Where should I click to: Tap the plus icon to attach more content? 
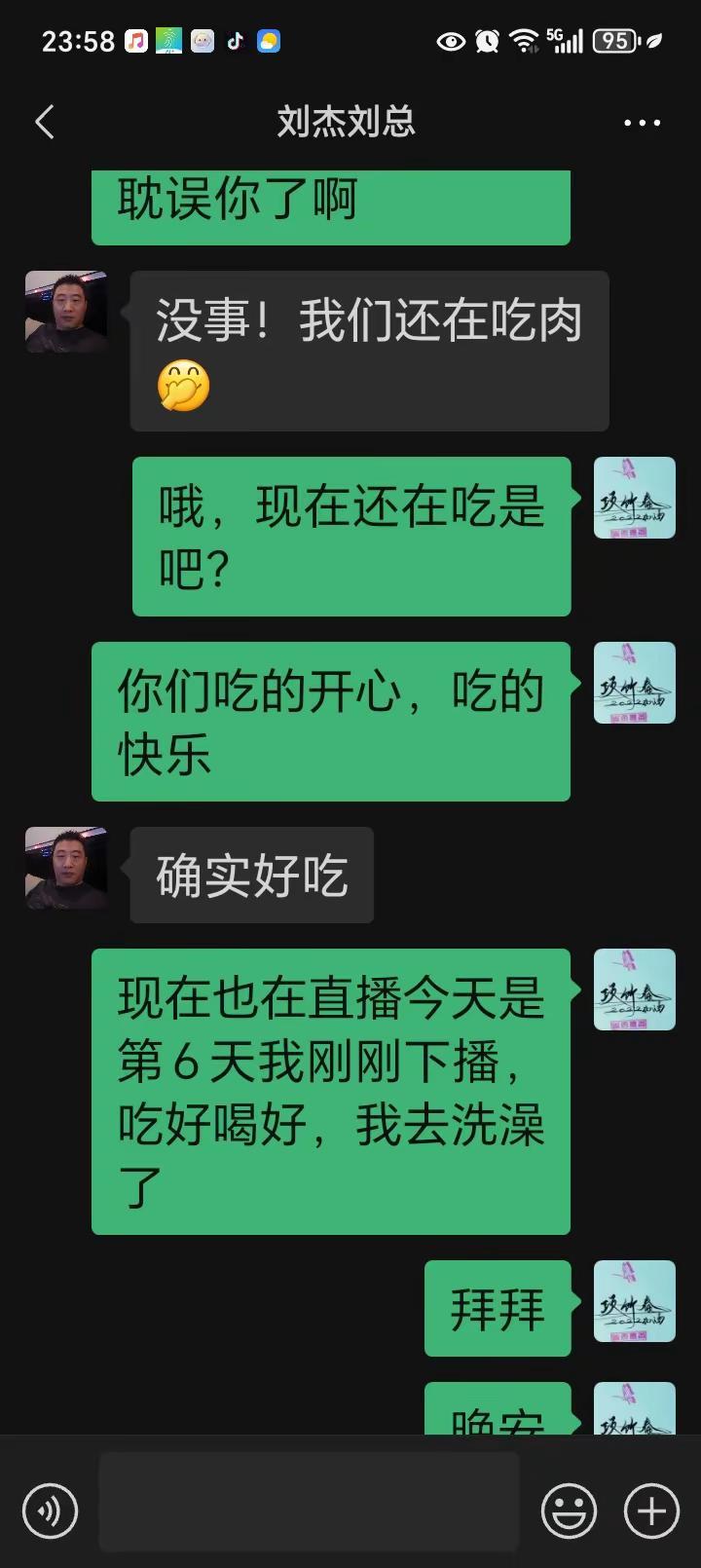click(650, 1510)
